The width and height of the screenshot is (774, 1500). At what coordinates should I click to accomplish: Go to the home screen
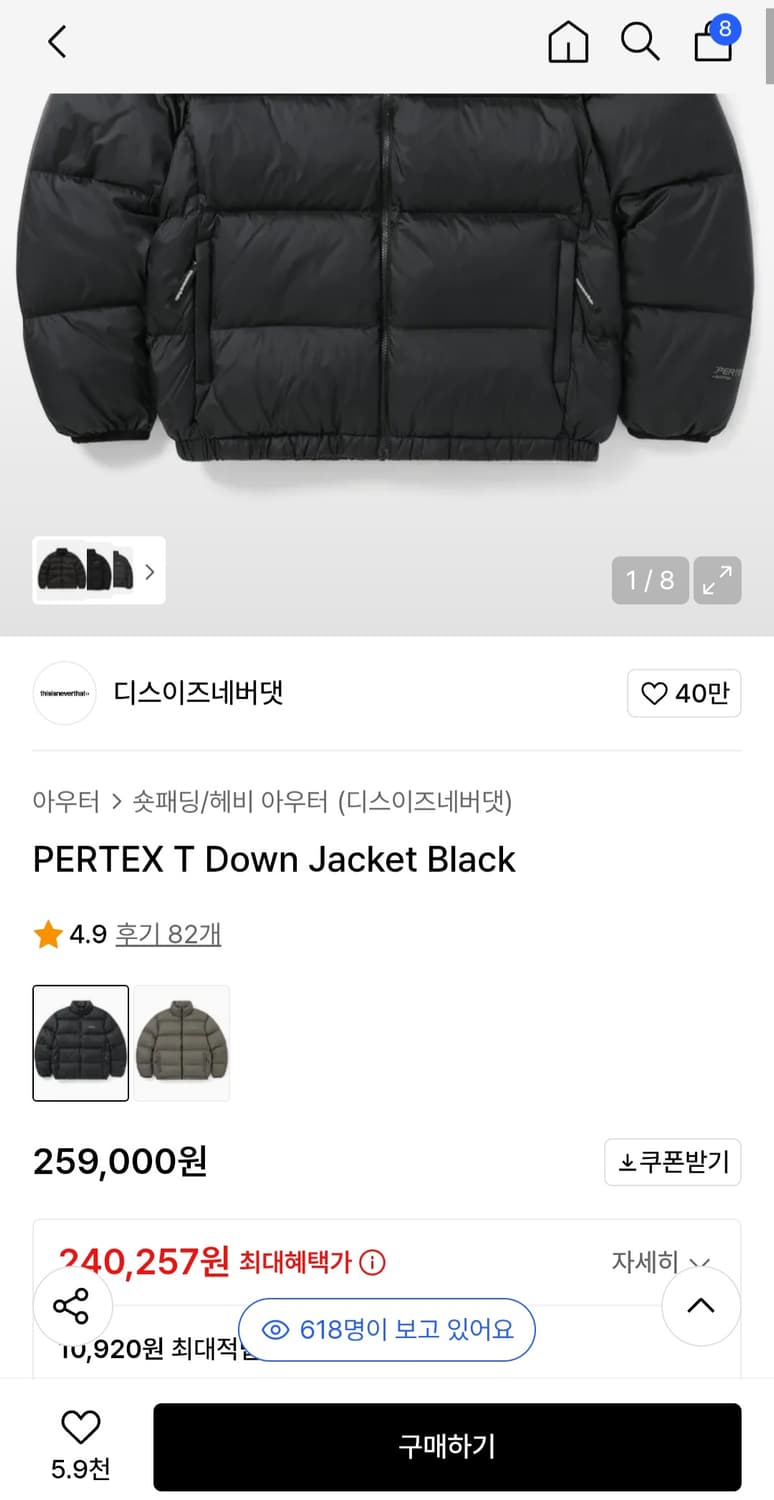point(567,42)
